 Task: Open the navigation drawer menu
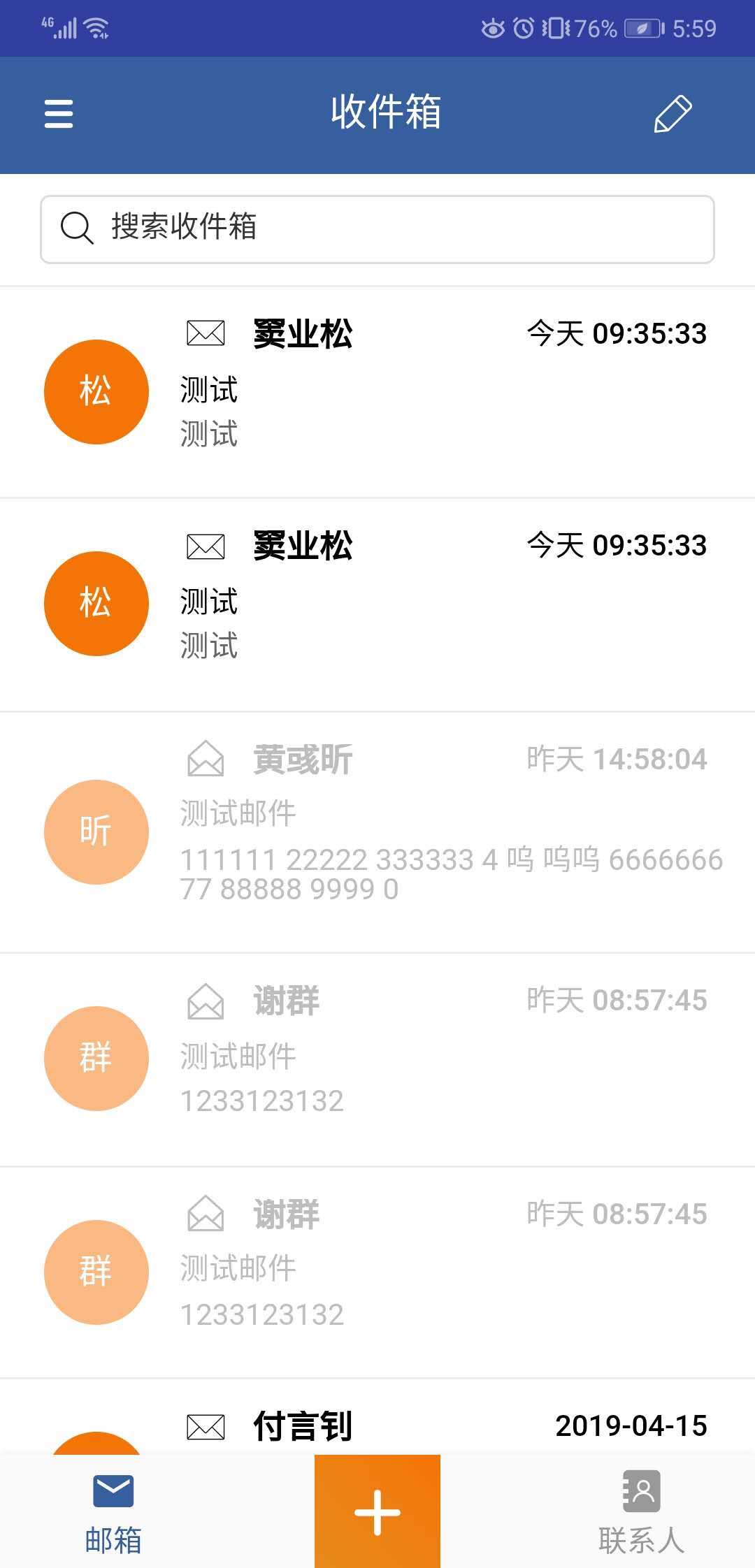pos(59,114)
